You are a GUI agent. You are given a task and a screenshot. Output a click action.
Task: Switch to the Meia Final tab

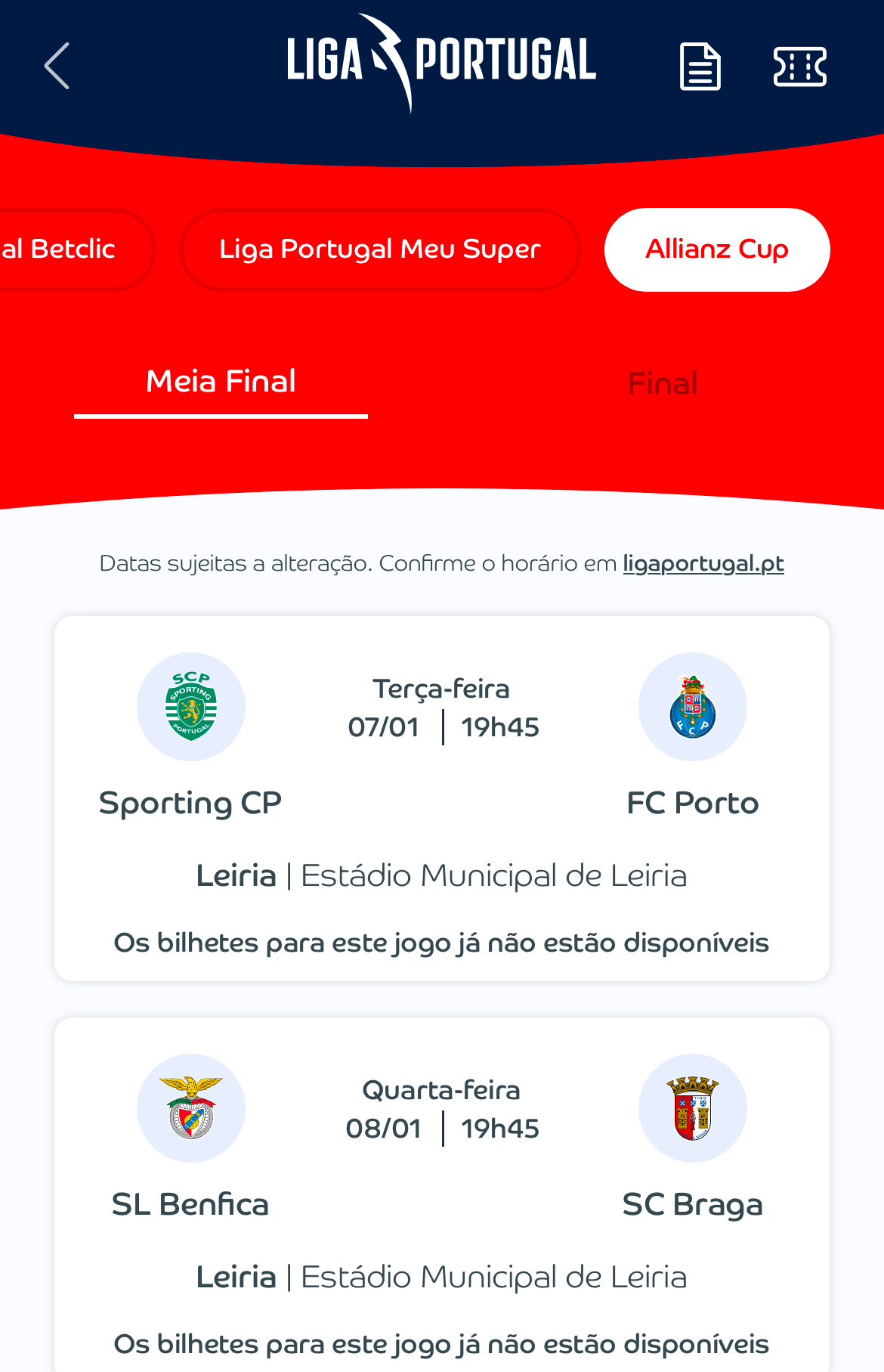pos(221,382)
